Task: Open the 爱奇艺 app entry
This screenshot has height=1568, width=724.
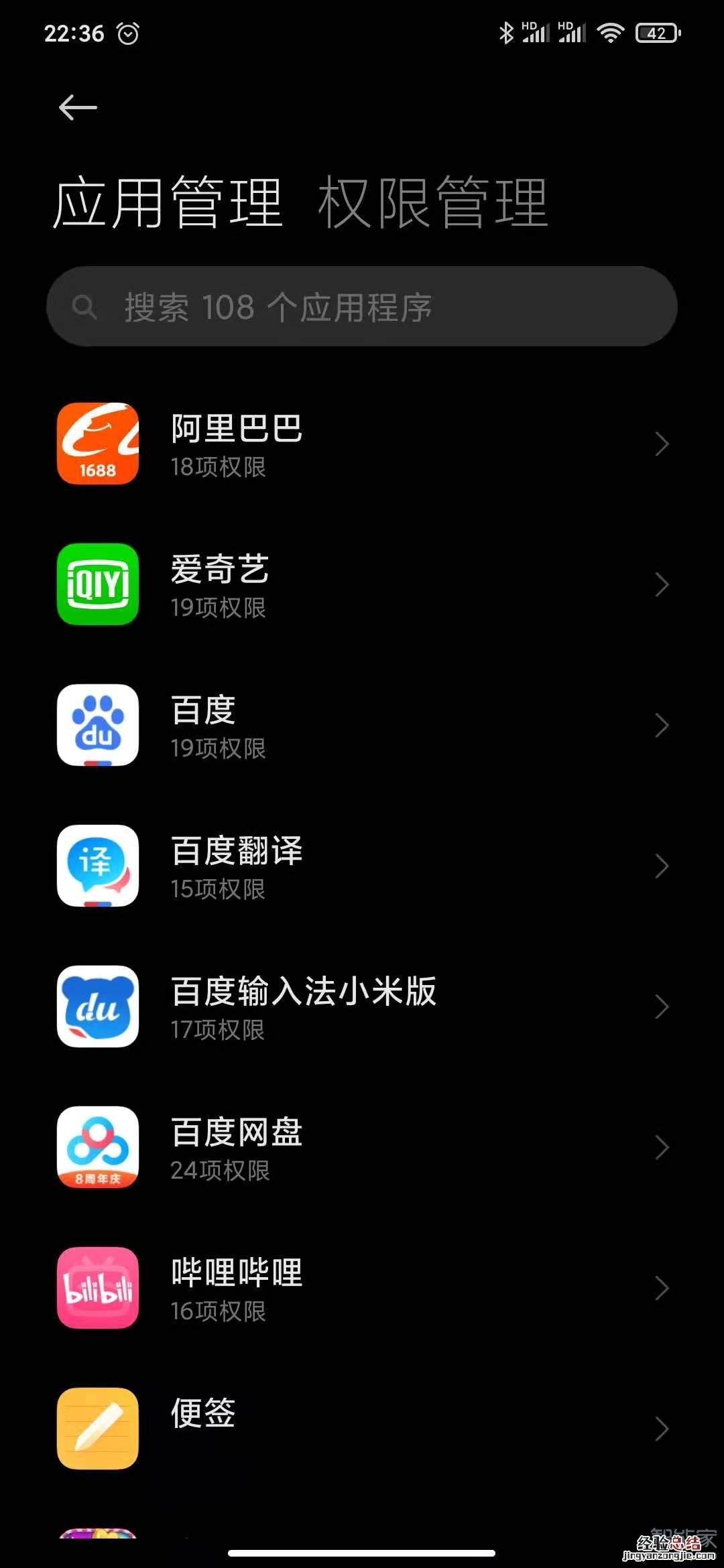Action: 362,584
